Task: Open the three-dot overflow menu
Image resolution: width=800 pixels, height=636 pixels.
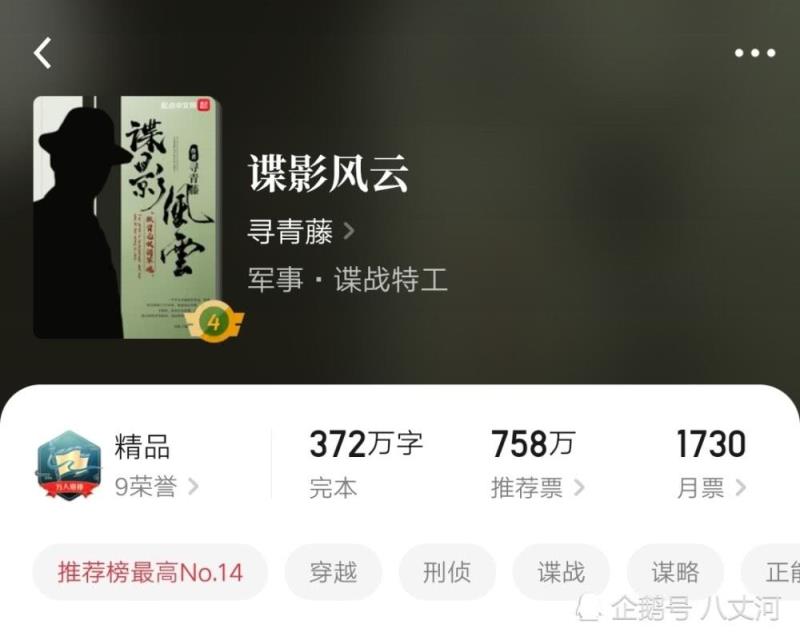Action: click(755, 53)
